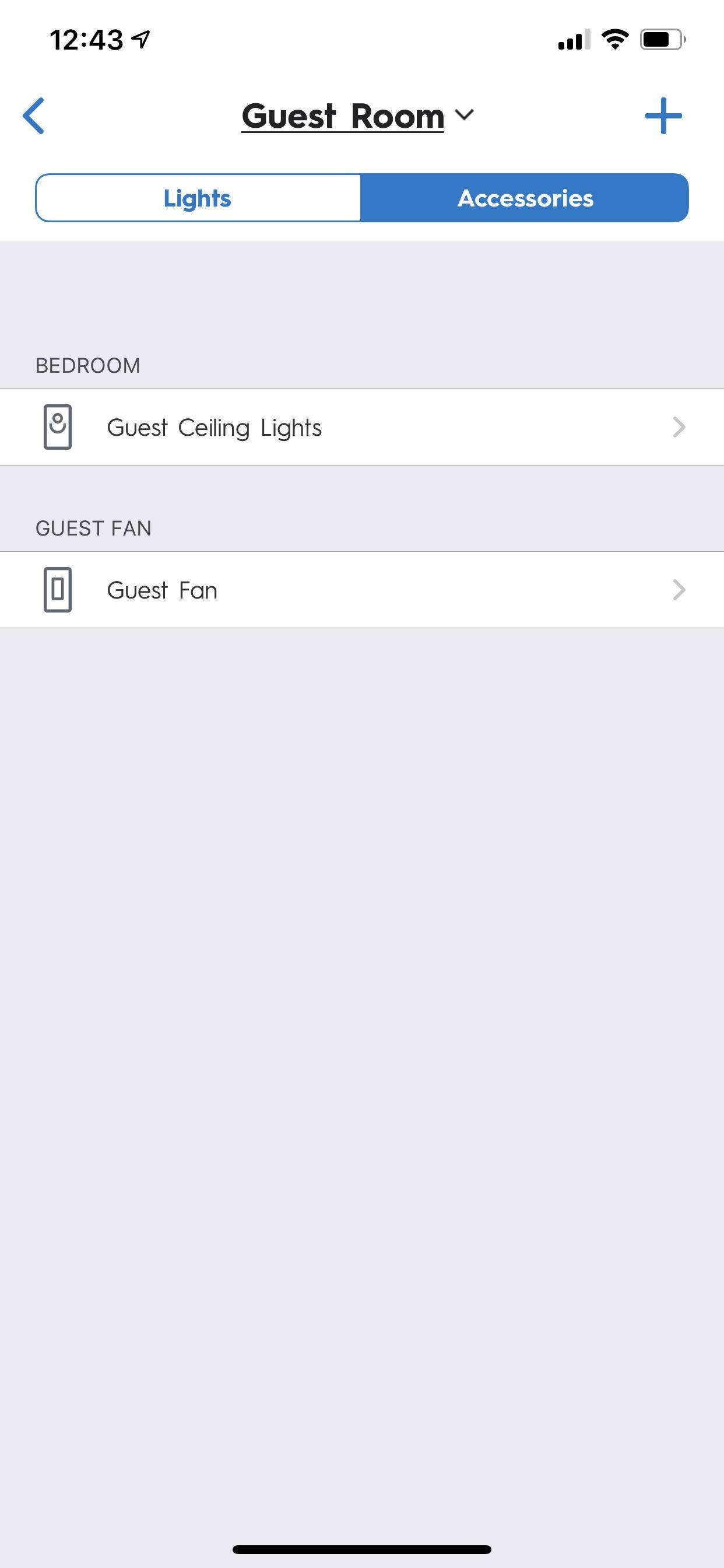Select the Accessories tab
Screen dimensions: 724x1568
pos(525,198)
